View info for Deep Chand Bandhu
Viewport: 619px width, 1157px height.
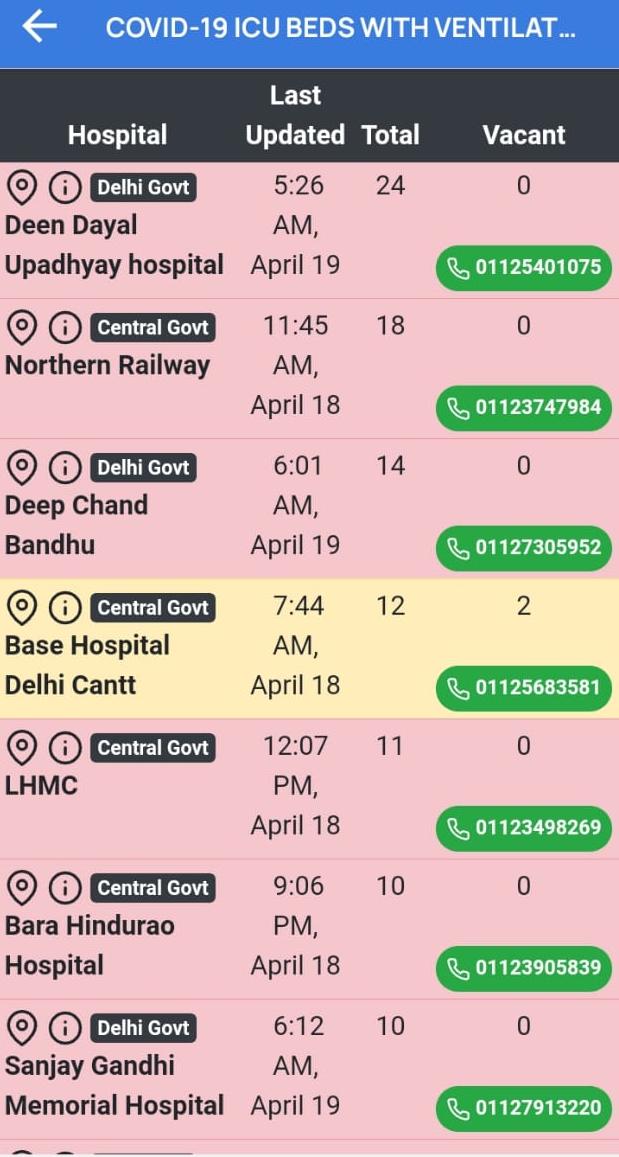tap(65, 467)
